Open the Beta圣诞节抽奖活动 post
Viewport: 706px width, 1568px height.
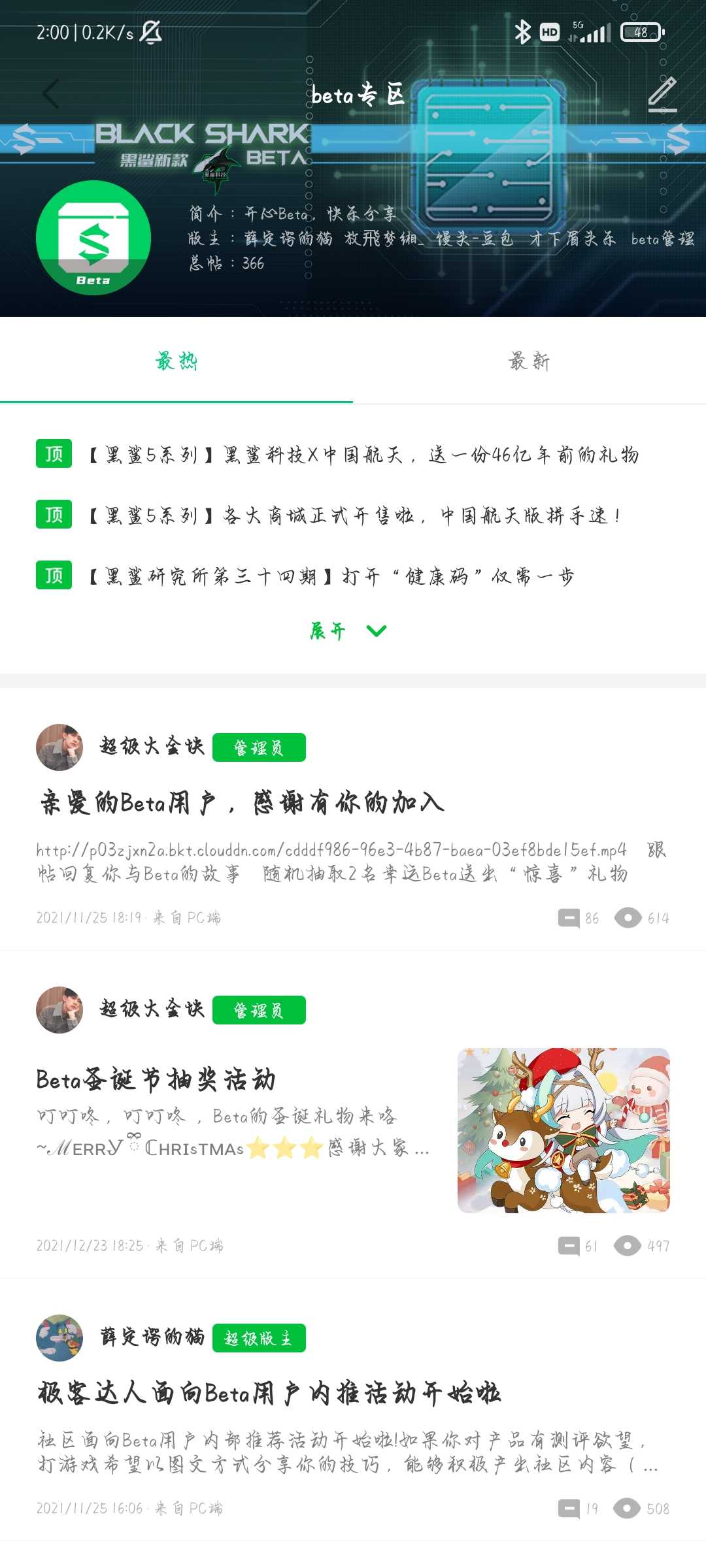(156, 1079)
